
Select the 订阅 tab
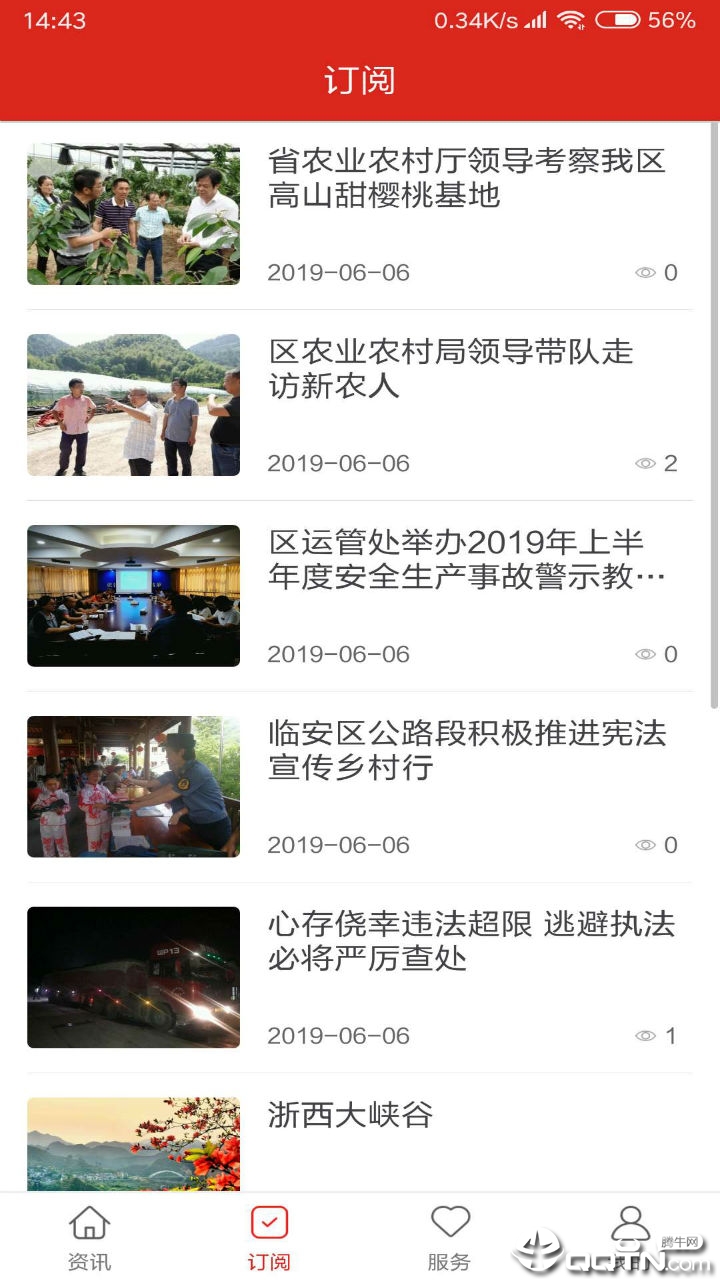pyautogui.click(x=270, y=1238)
